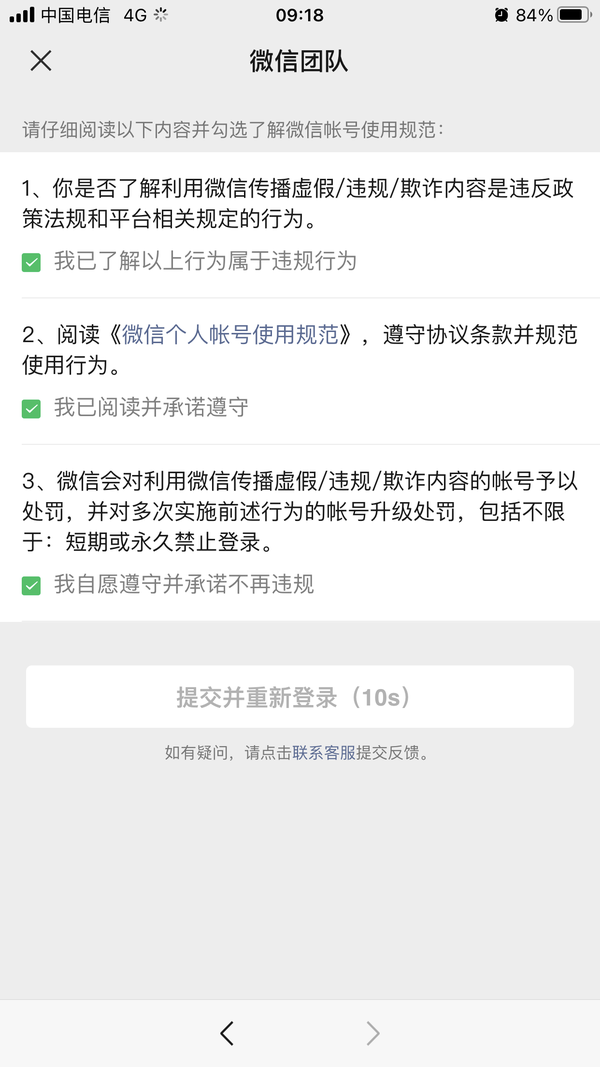
Task: Contact support via 联系客服 link
Action: [324, 753]
